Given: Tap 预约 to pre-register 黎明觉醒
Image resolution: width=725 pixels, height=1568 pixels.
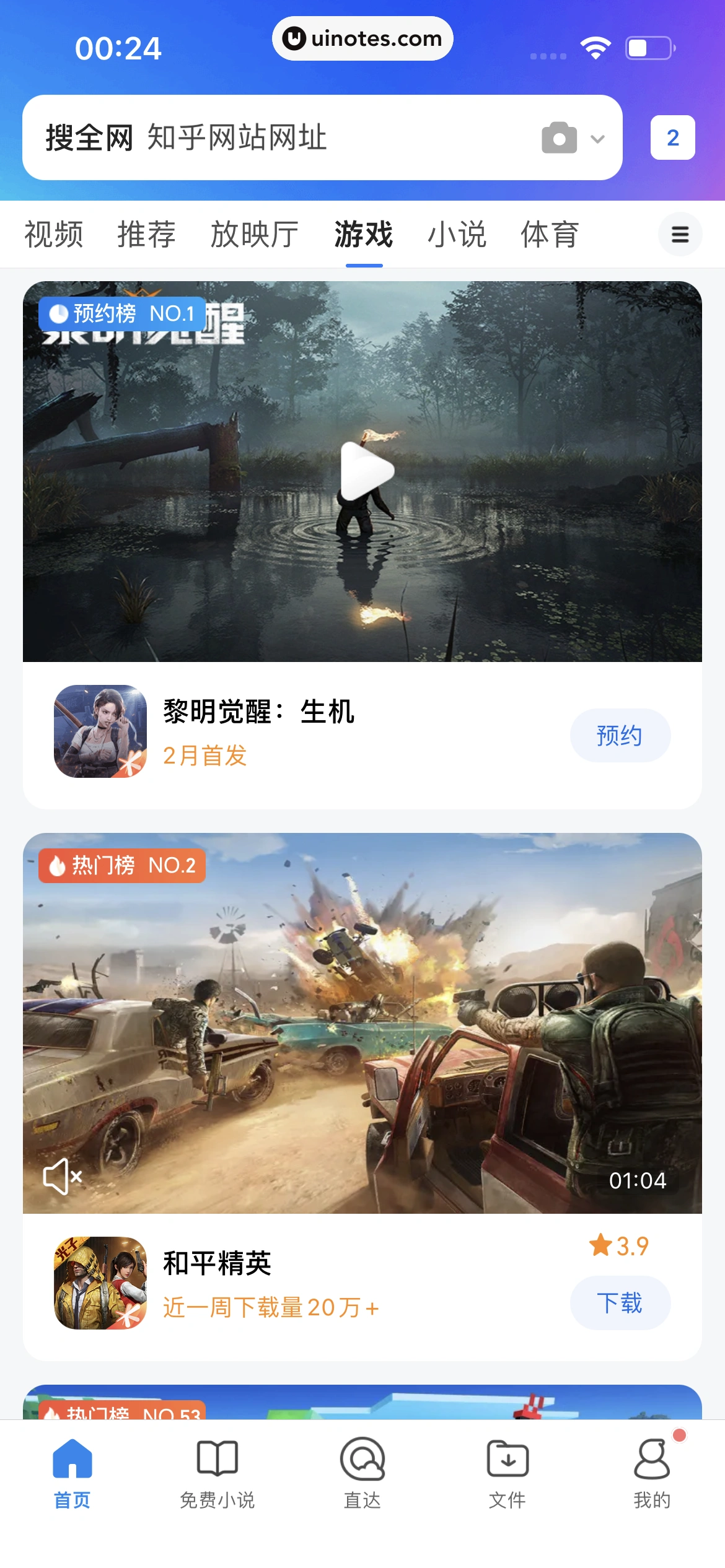Looking at the screenshot, I should coord(620,735).
